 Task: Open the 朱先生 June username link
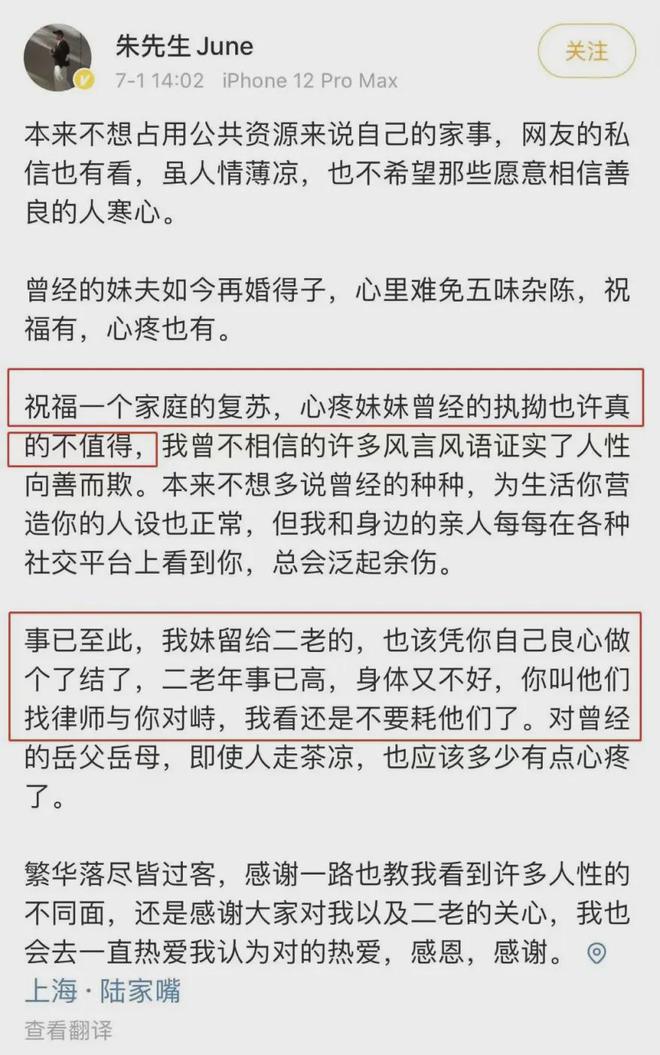pos(185,45)
